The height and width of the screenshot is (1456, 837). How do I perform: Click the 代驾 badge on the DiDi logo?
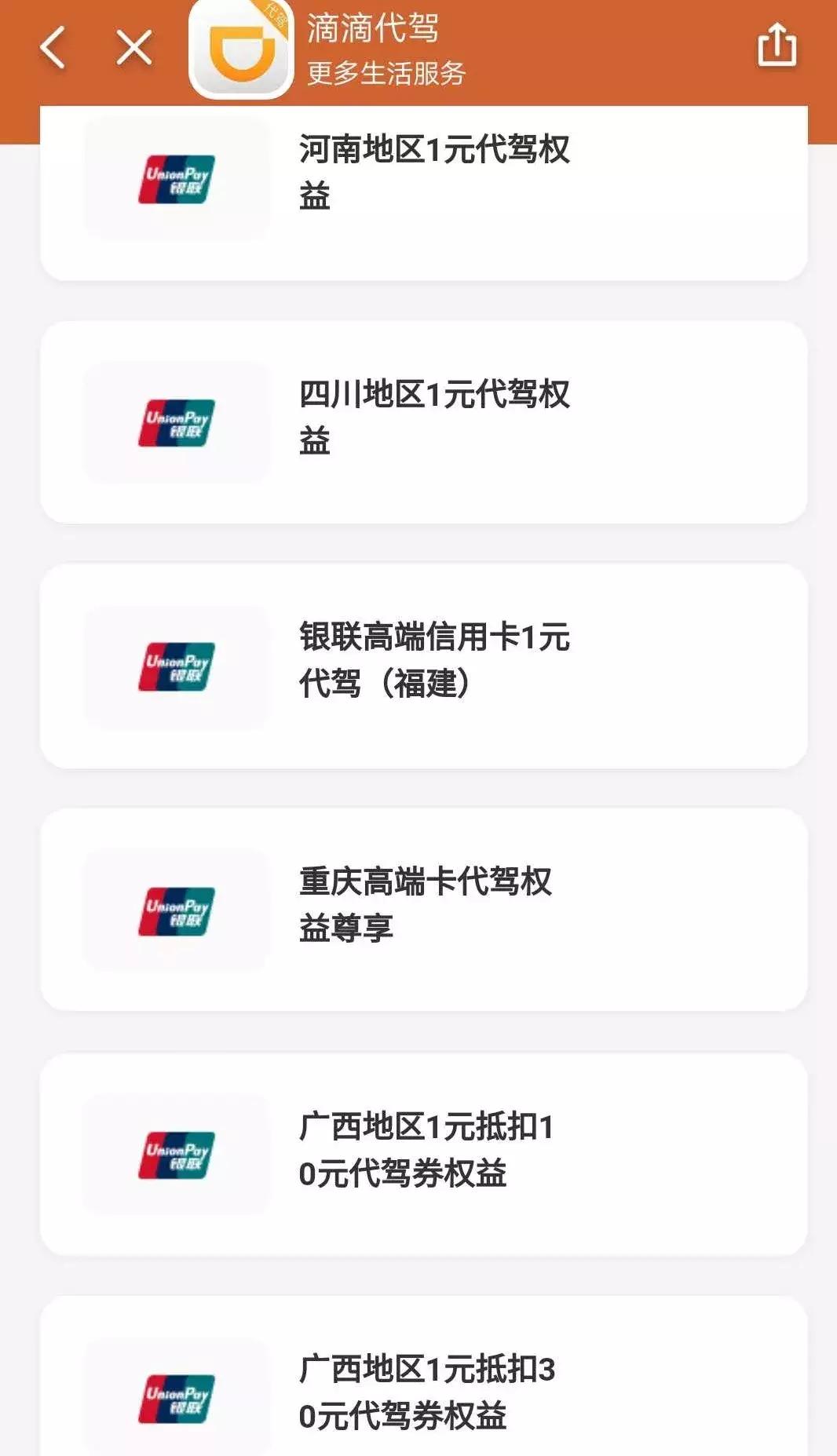tap(276, 18)
